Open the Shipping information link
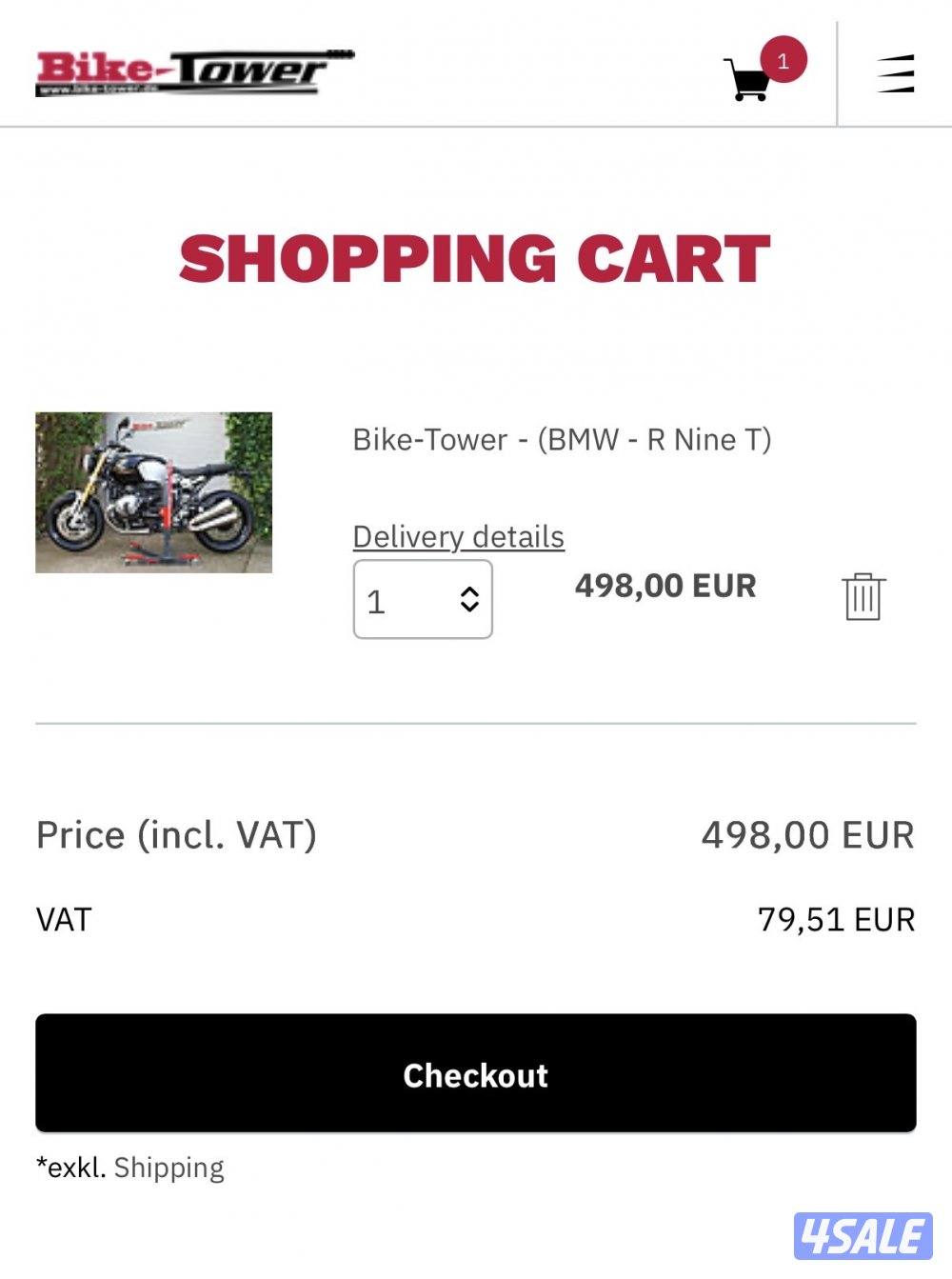The height and width of the screenshot is (1279, 952). tap(168, 1166)
